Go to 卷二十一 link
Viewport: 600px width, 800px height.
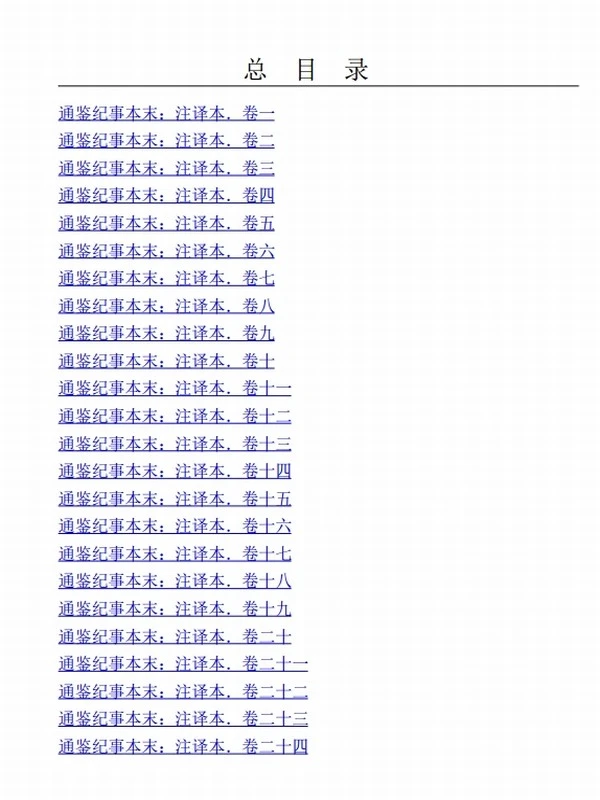(x=182, y=663)
